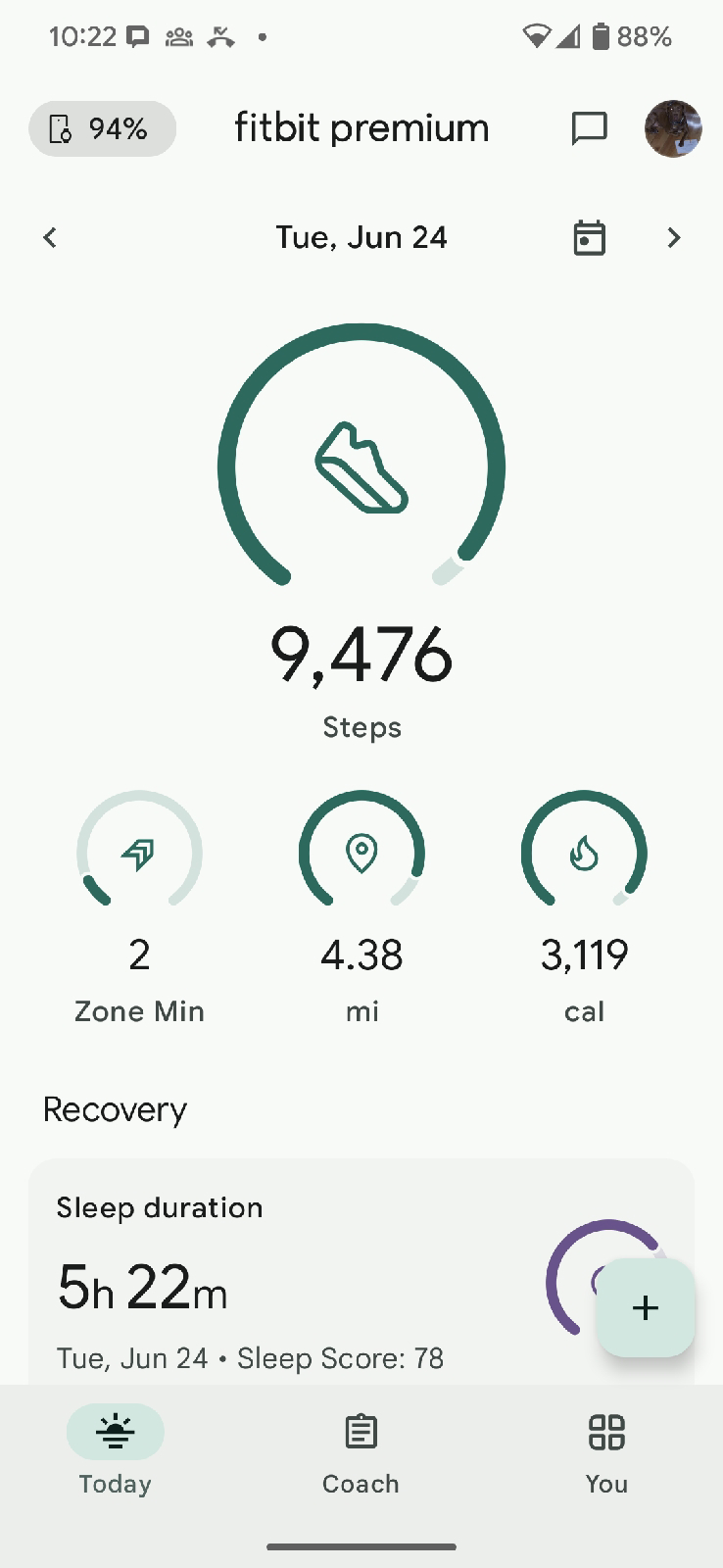723x1568 pixels.
Task: Switch to the Today tab
Action: coord(116,1447)
